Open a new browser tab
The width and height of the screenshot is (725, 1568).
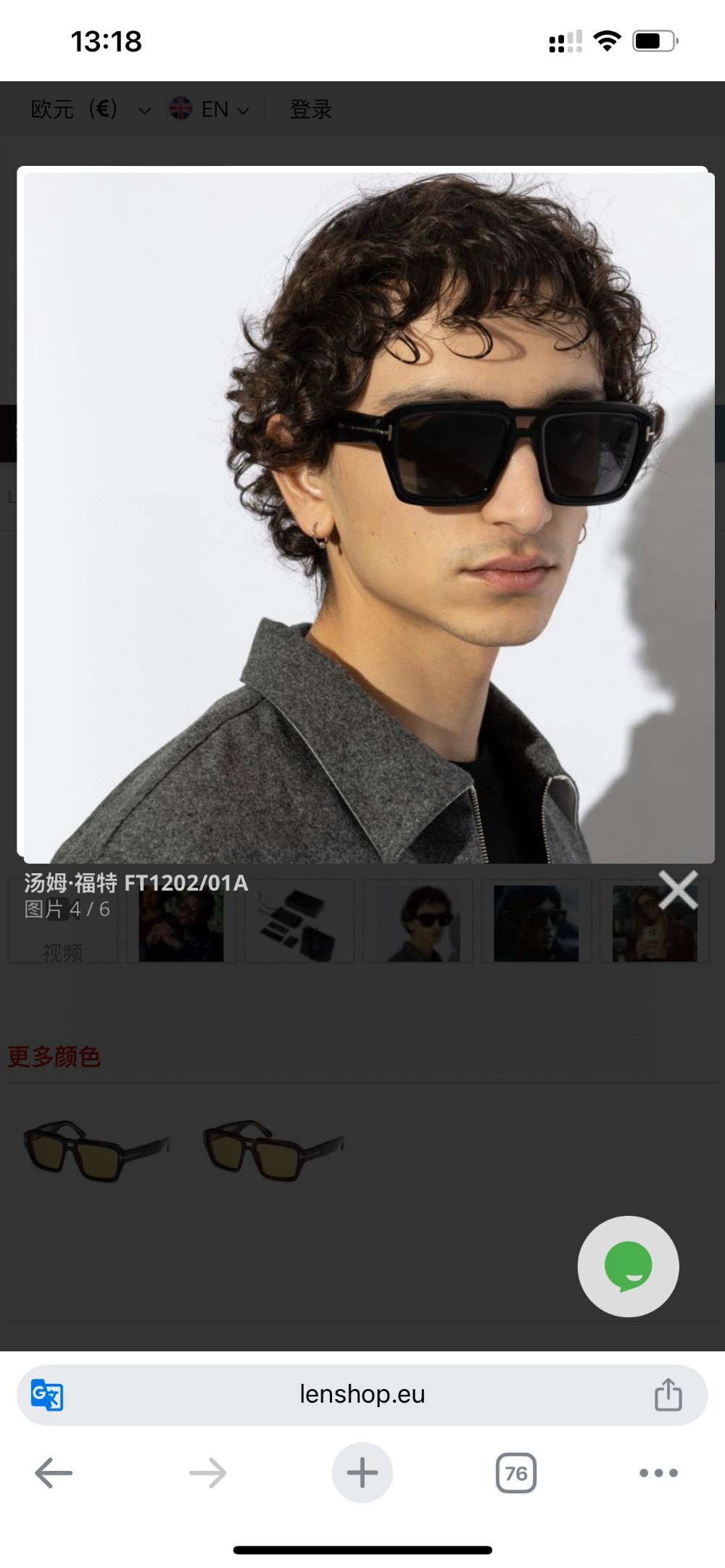362,1473
